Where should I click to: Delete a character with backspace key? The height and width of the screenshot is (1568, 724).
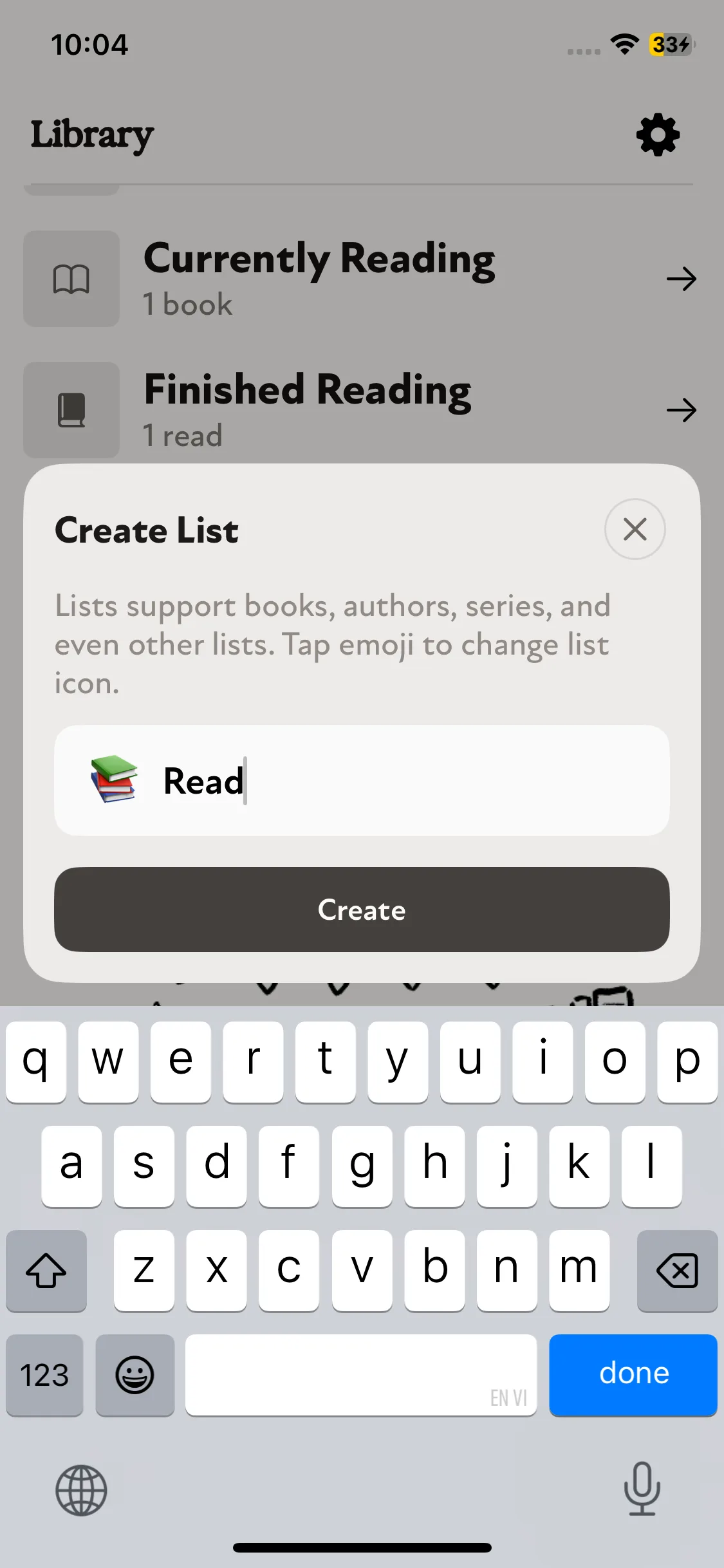click(x=677, y=1271)
